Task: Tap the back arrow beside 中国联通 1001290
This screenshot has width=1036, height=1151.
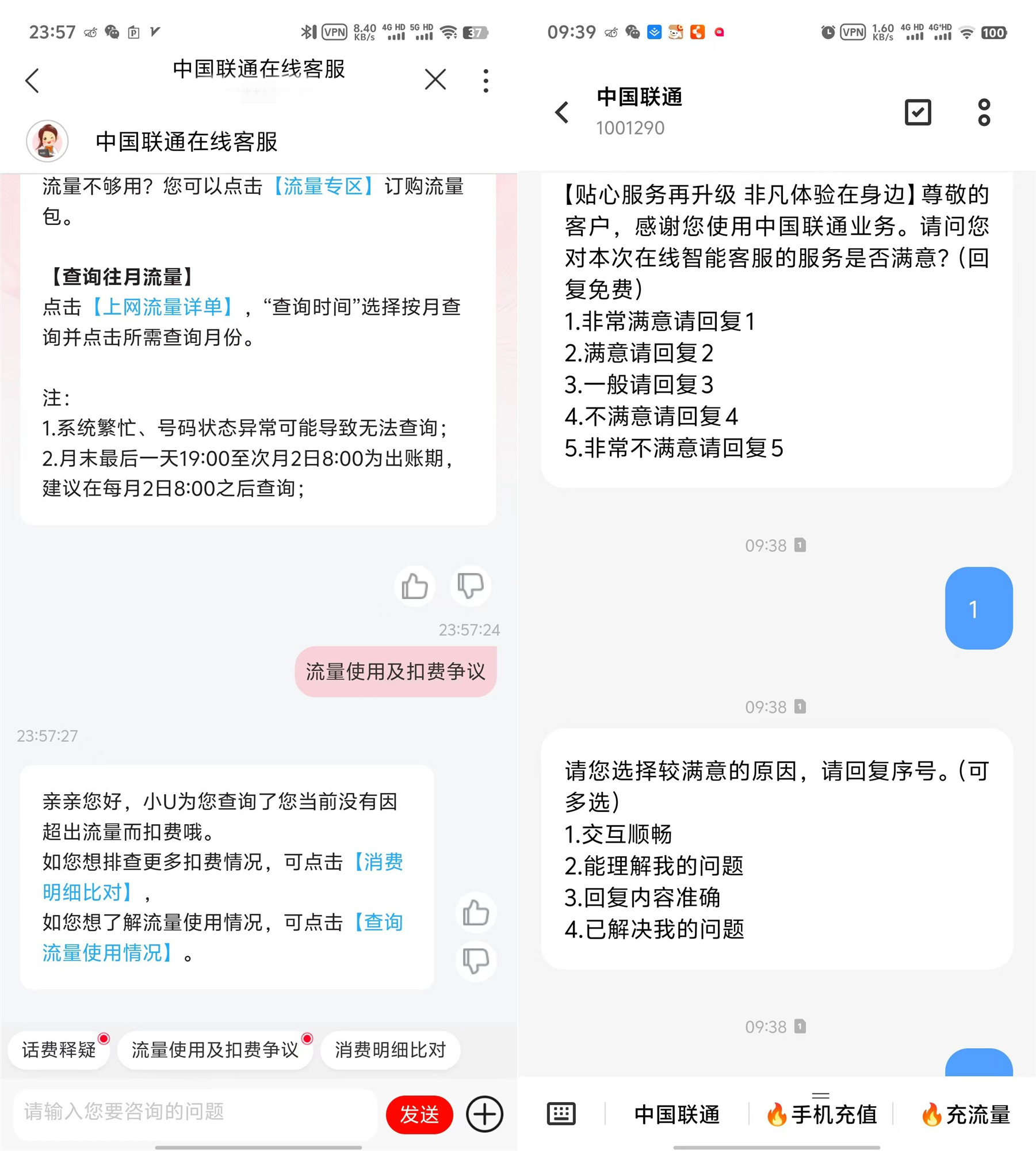Action: [562, 113]
